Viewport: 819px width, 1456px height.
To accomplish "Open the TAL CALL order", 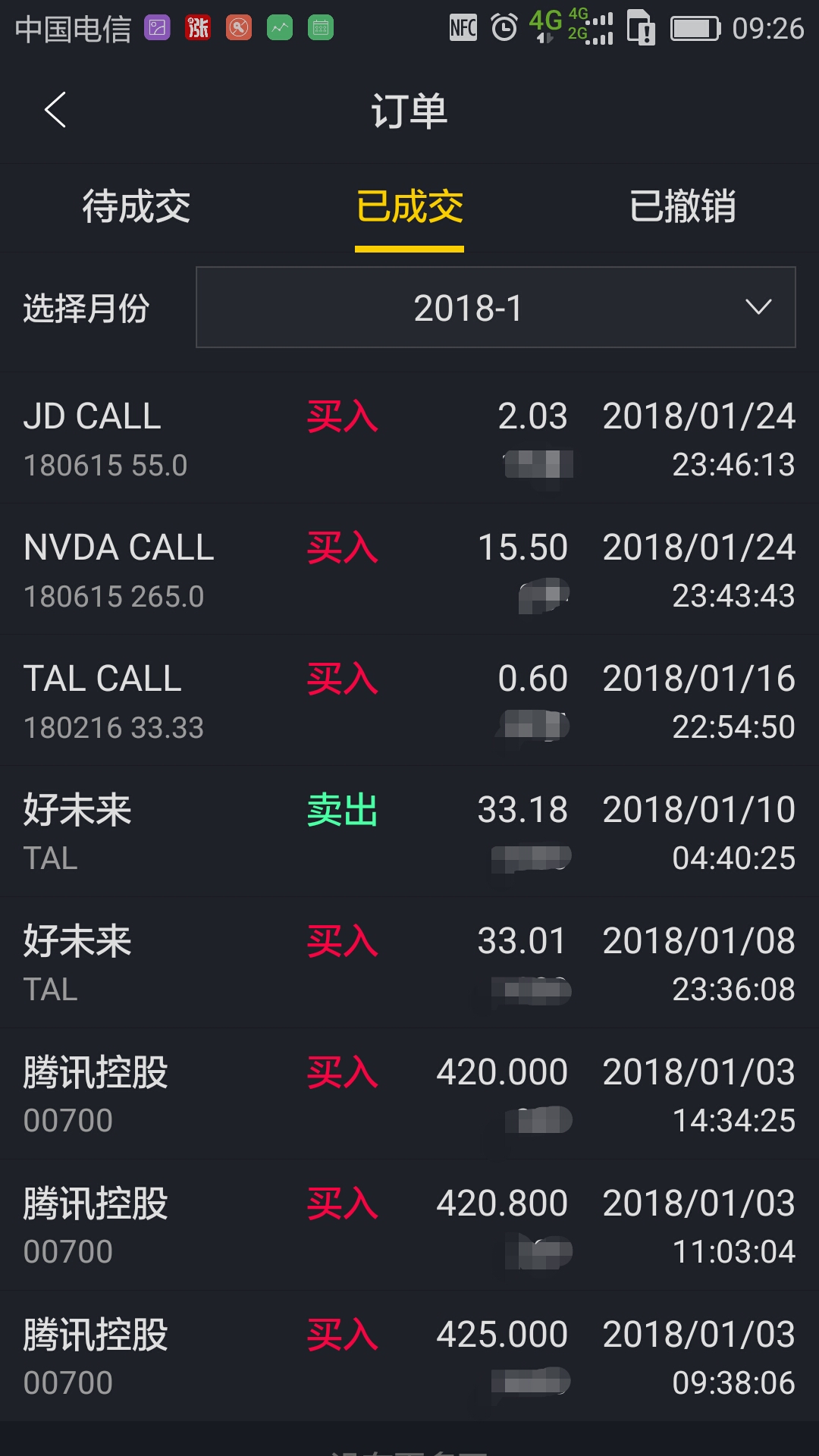I will click(409, 701).
